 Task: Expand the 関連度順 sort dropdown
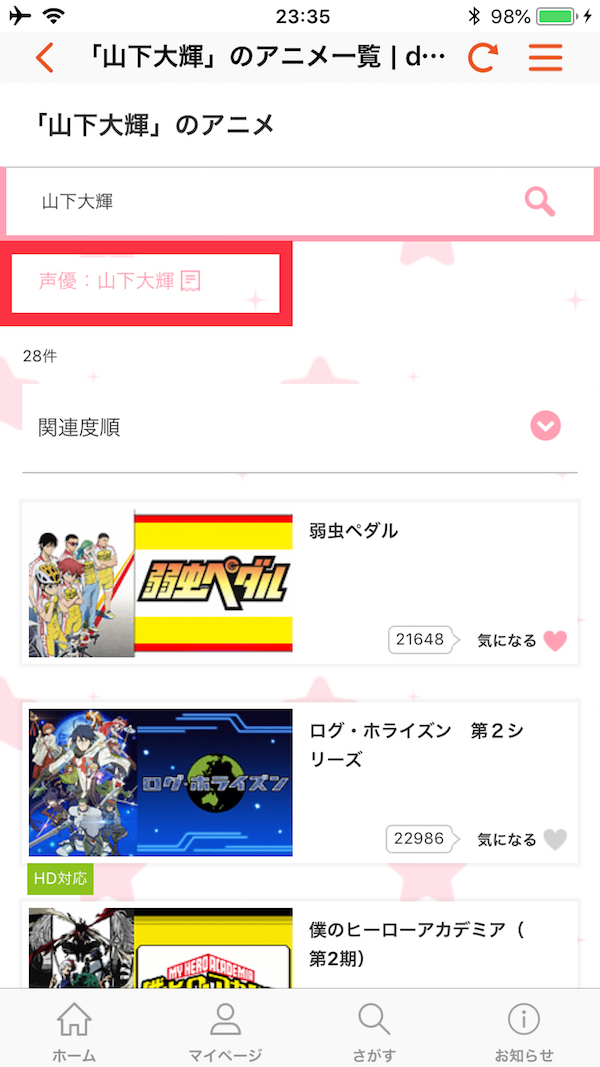545,427
